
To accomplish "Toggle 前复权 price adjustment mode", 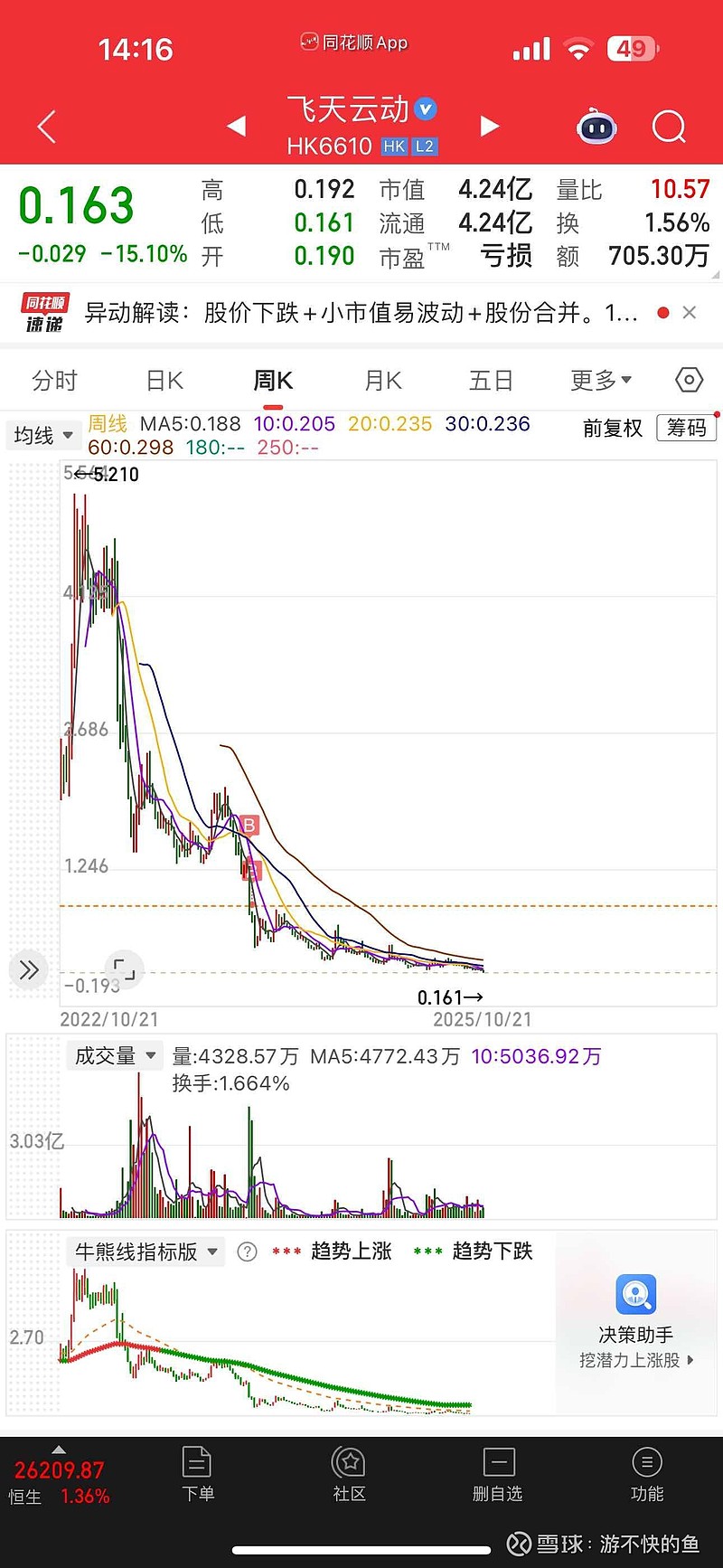I will point(612,429).
